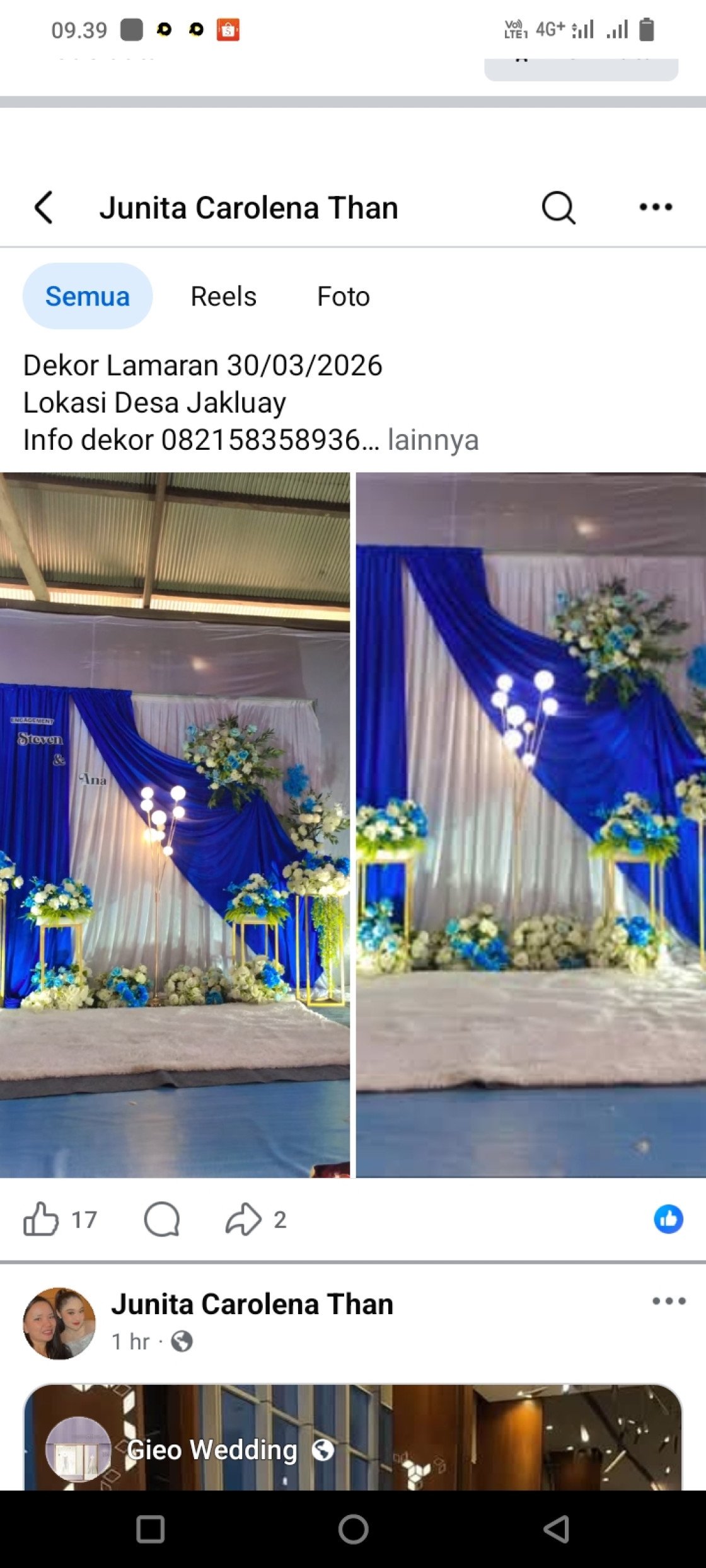Viewport: 706px width, 1568px height.
Task: Open the 1 hr post's options menu
Action: tap(669, 1302)
